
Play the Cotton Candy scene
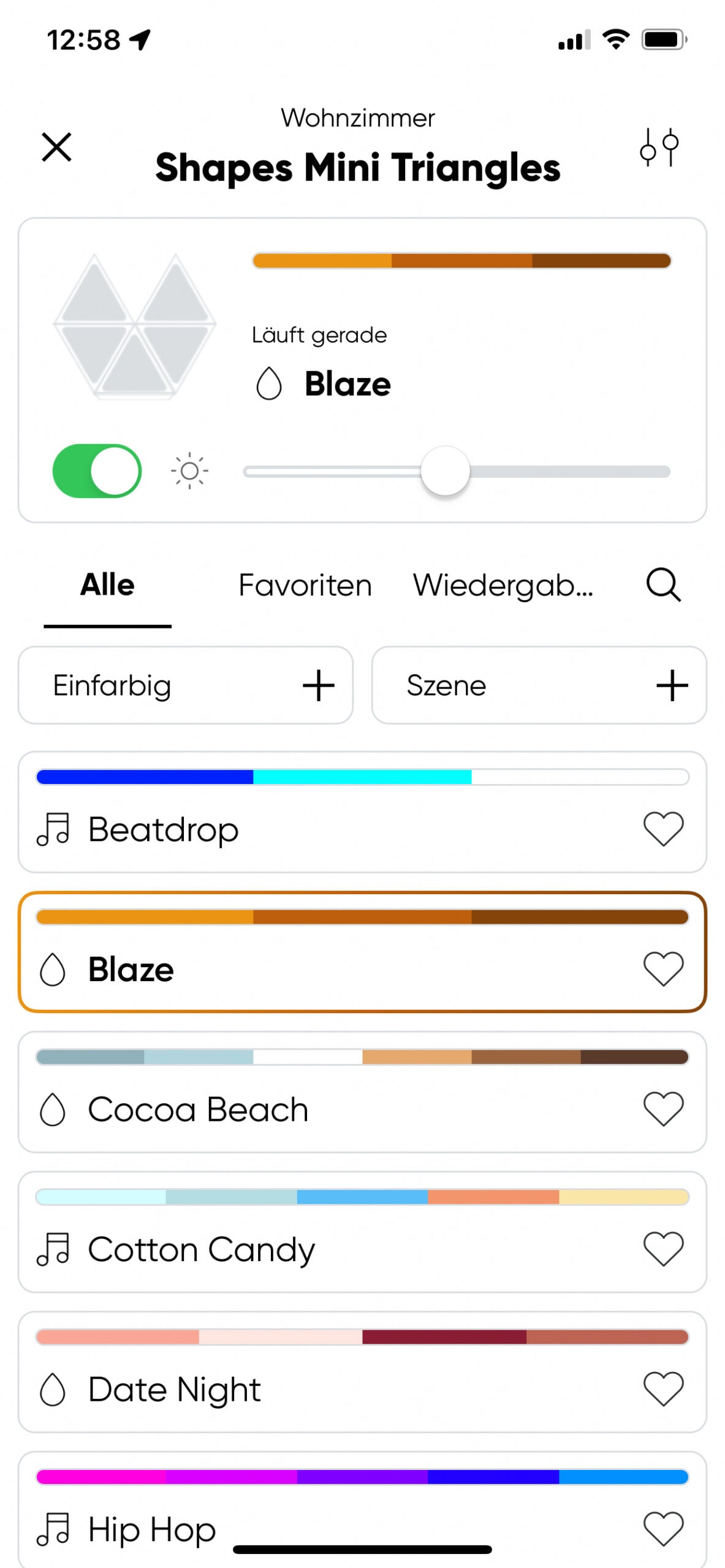point(306,1249)
